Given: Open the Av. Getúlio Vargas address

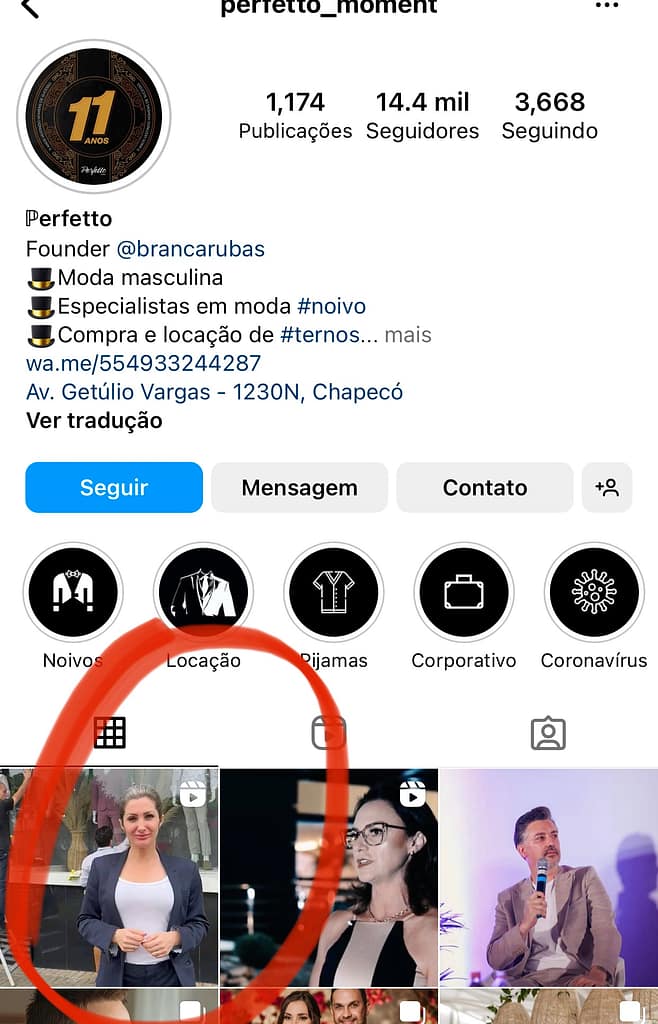Looking at the screenshot, I should (x=214, y=392).
